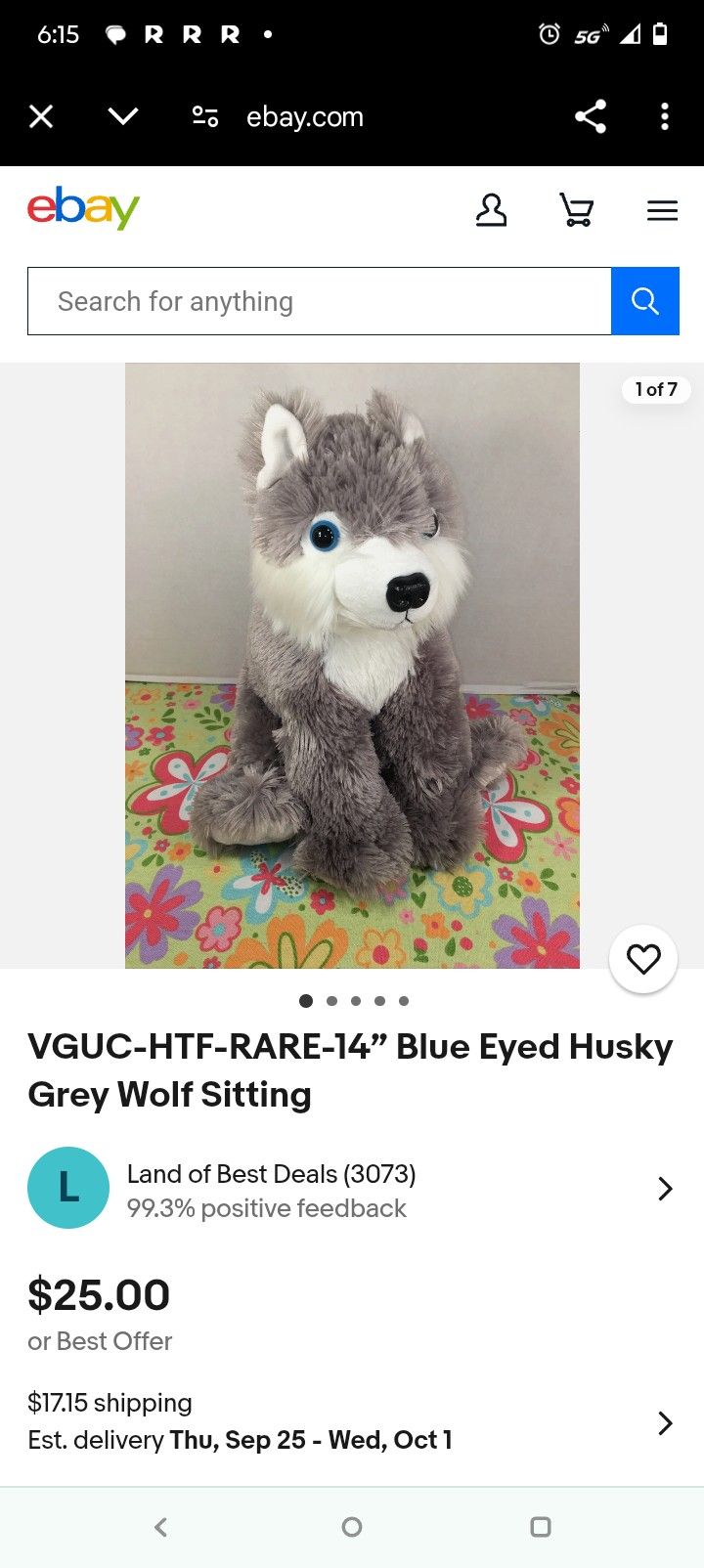Open site permissions icon beside ebay.com
This screenshot has width=704, height=1568.
[x=204, y=116]
